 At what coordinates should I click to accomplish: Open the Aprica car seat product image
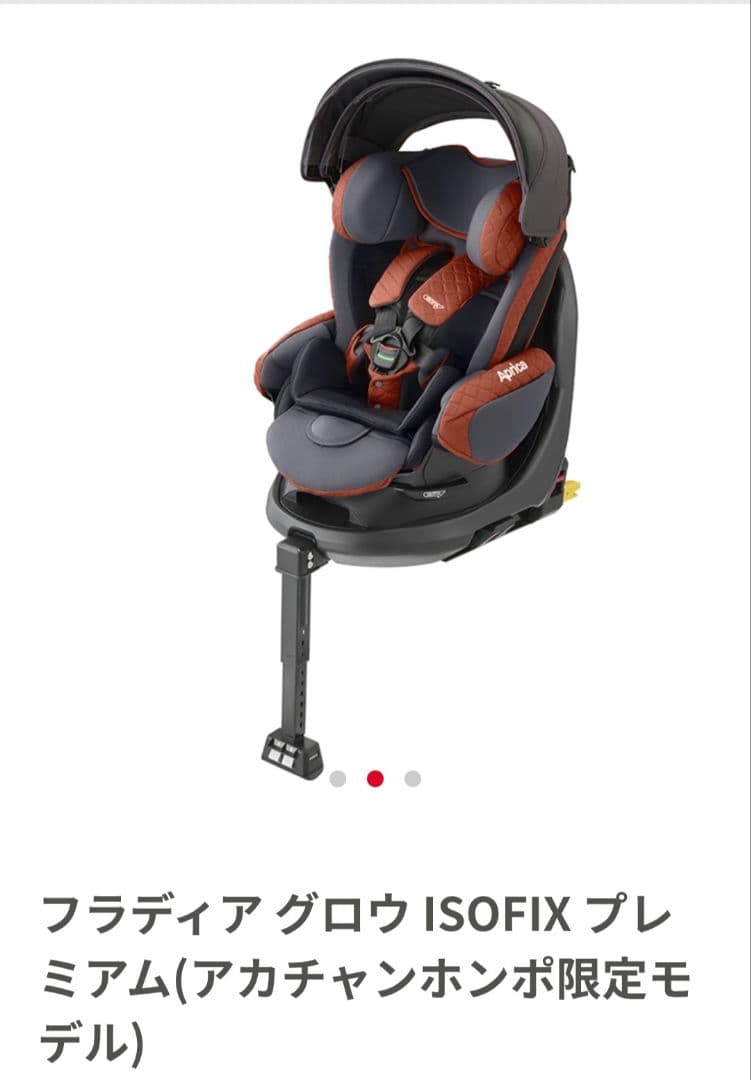pos(418,419)
